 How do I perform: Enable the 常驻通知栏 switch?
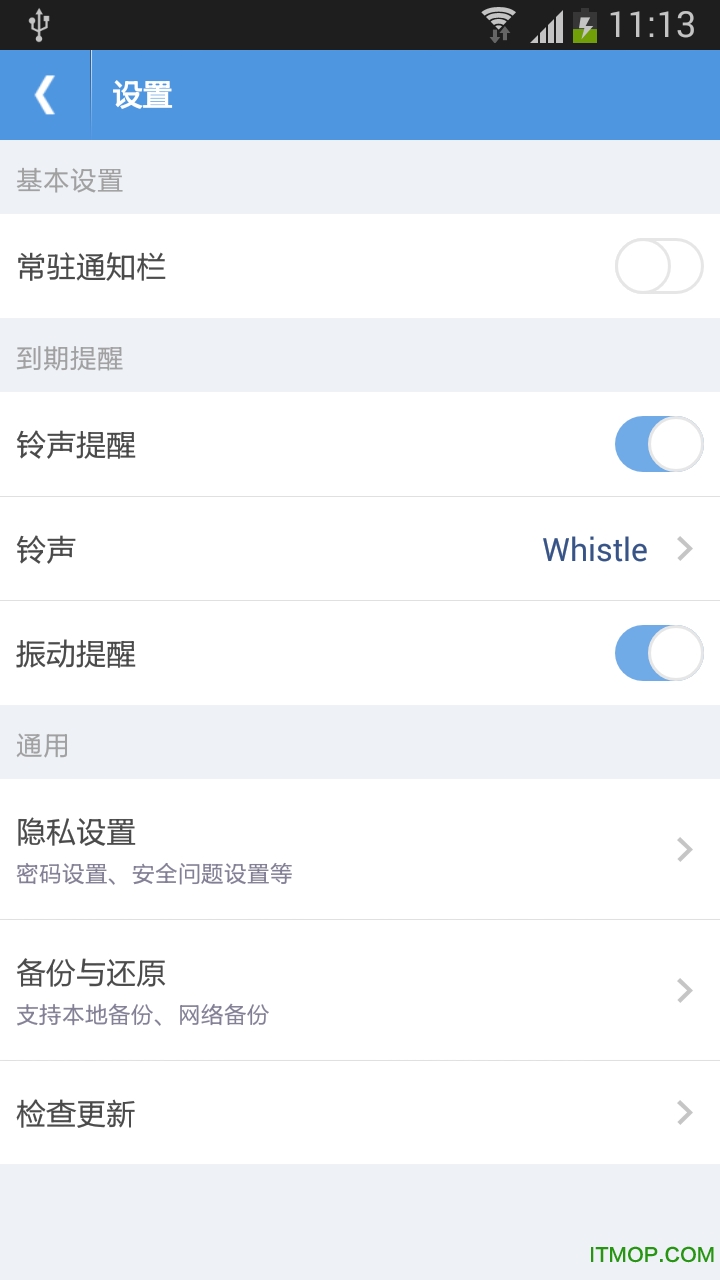(658, 266)
